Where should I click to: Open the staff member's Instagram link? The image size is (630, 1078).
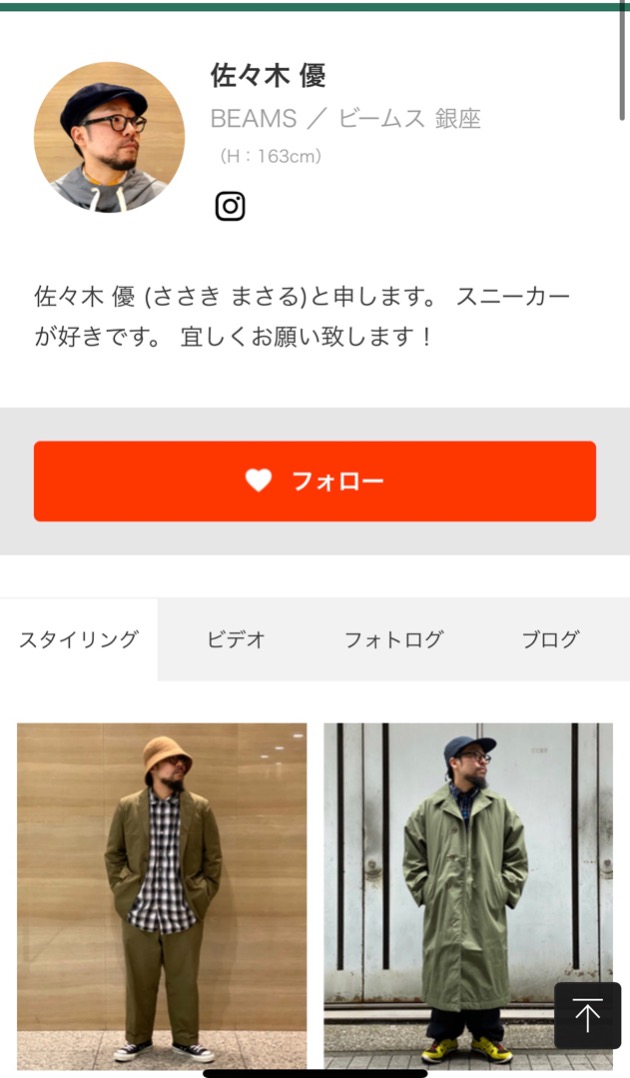point(230,206)
